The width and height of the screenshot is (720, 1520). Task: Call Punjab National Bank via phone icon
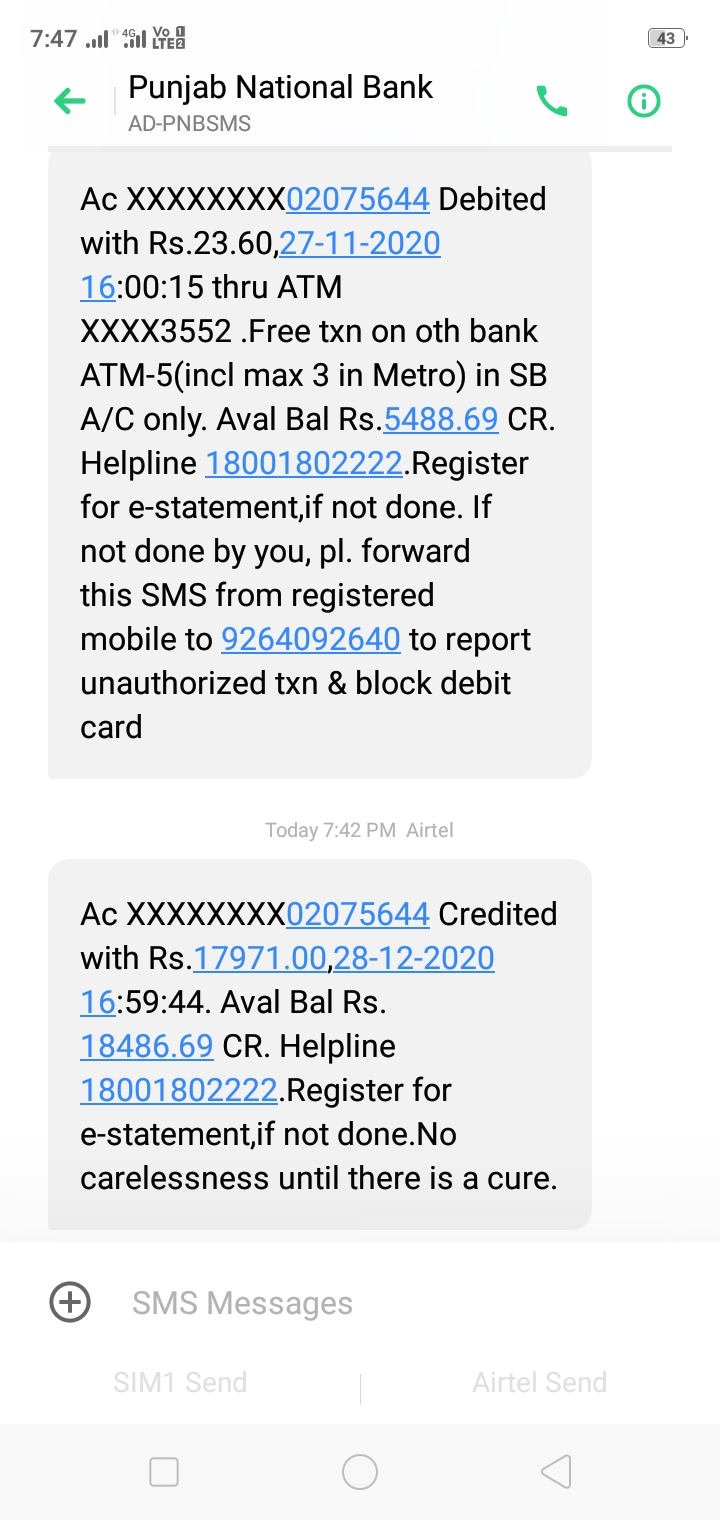pos(552,100)
